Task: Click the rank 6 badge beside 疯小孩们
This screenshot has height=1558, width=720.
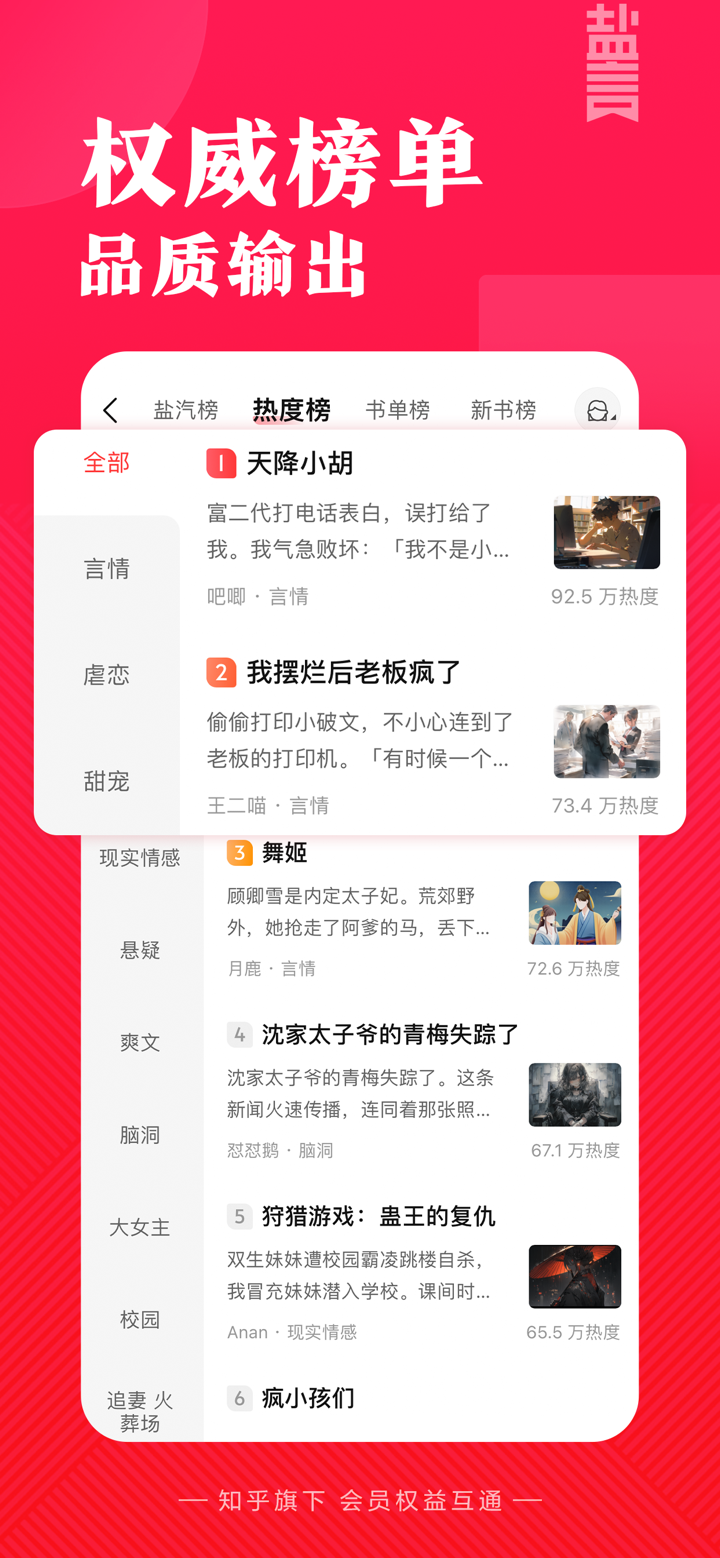Action: [x=239, y=1398]
